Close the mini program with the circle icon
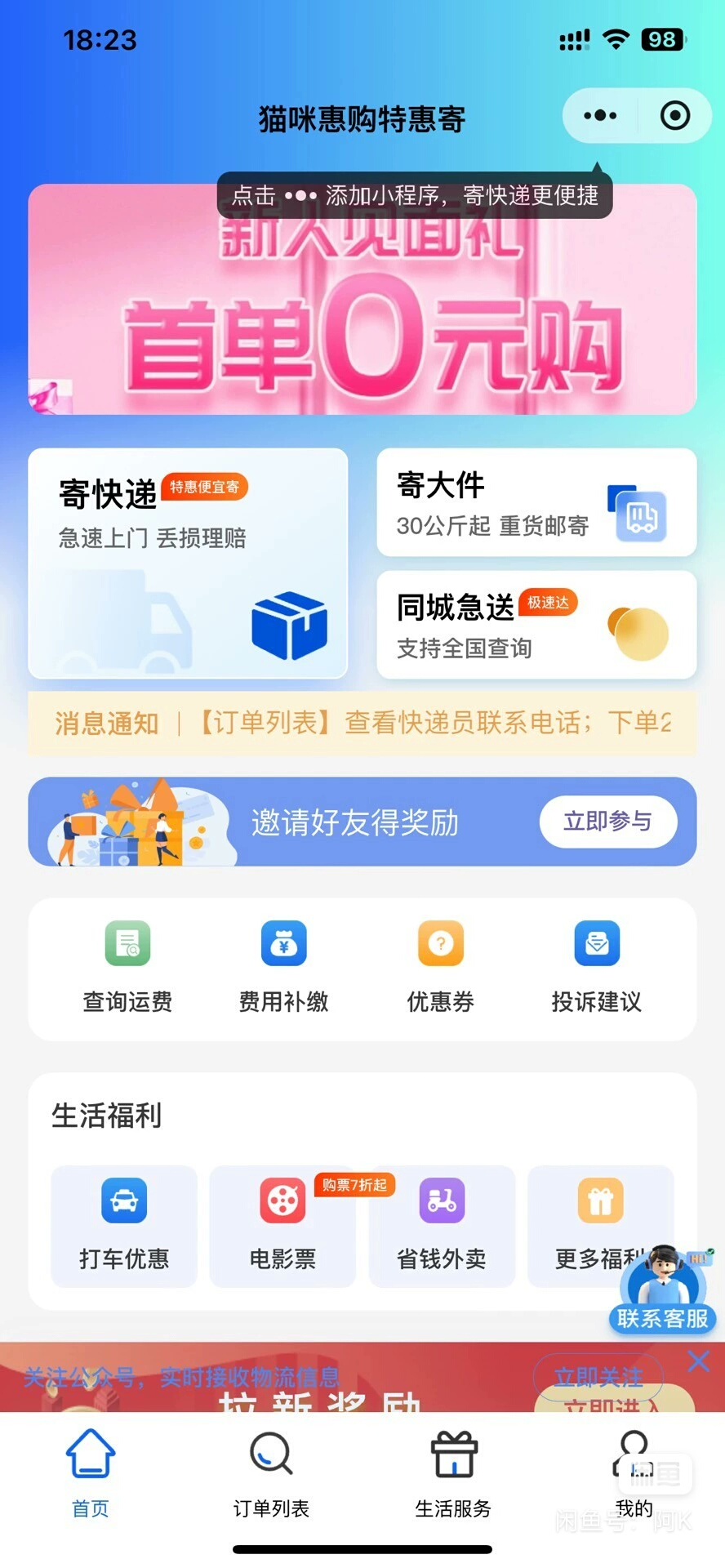Viewport: 725px width, 1568px height. coord(674,116)
